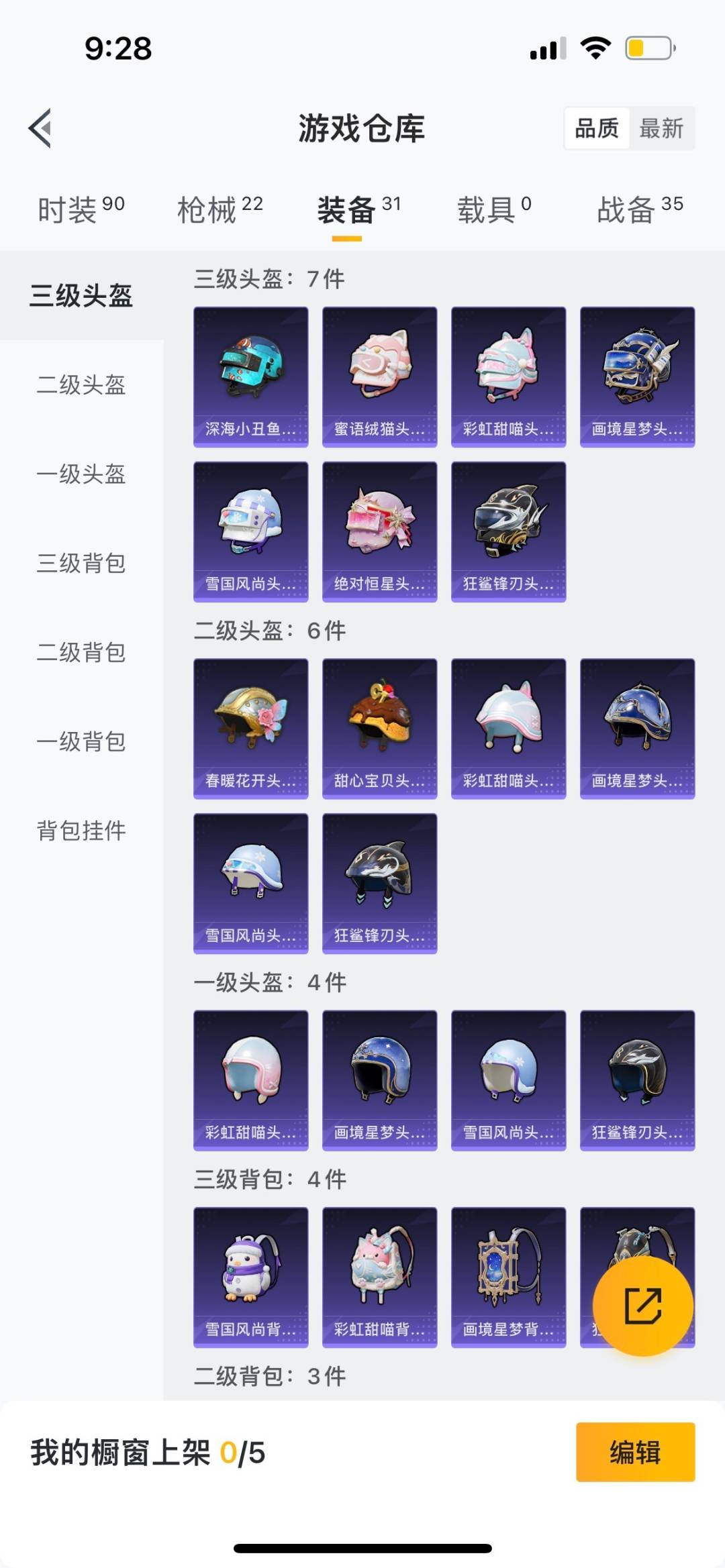
Task: Switch sorting to 最新
Action: point(662,128)
